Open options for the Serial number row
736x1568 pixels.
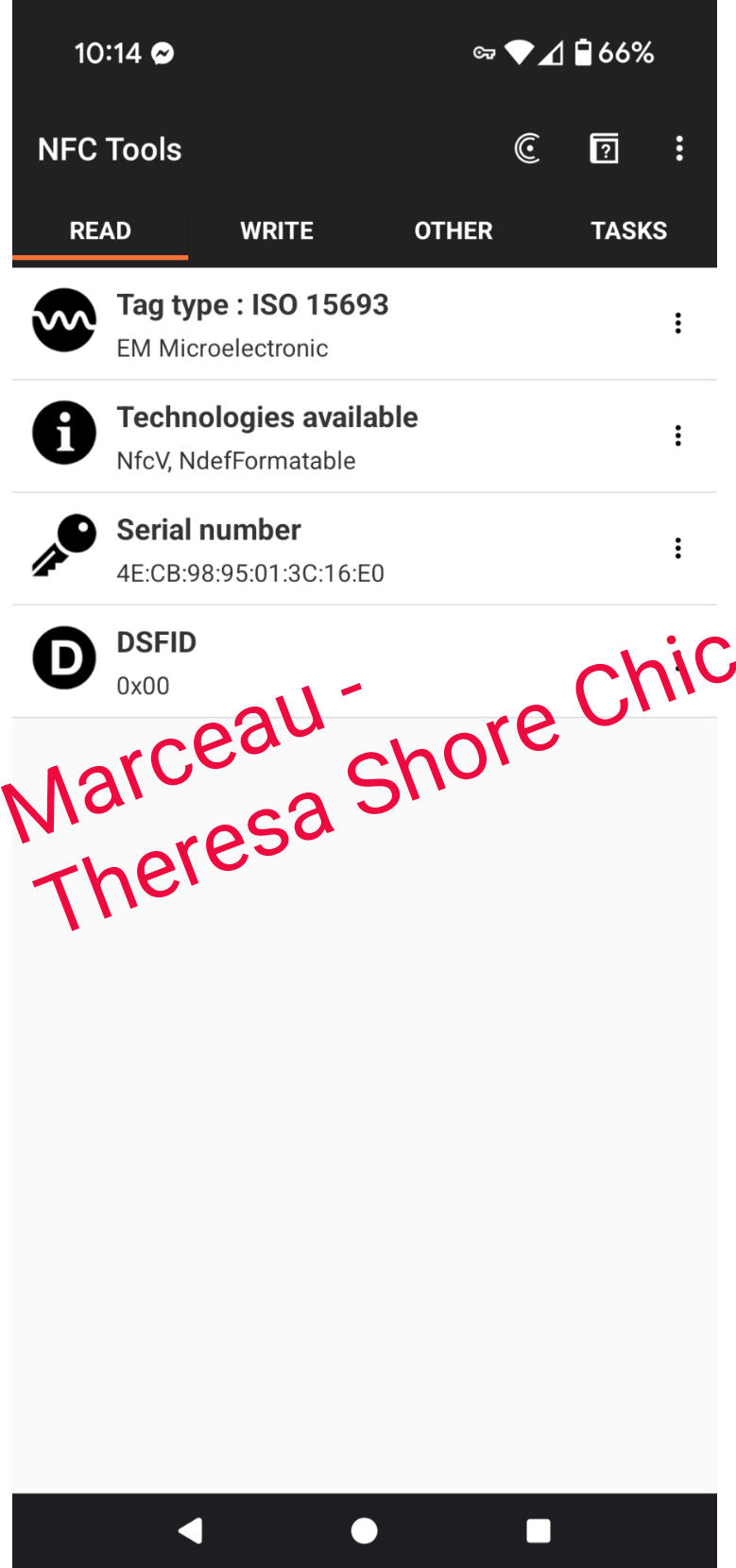coord(678,549)
